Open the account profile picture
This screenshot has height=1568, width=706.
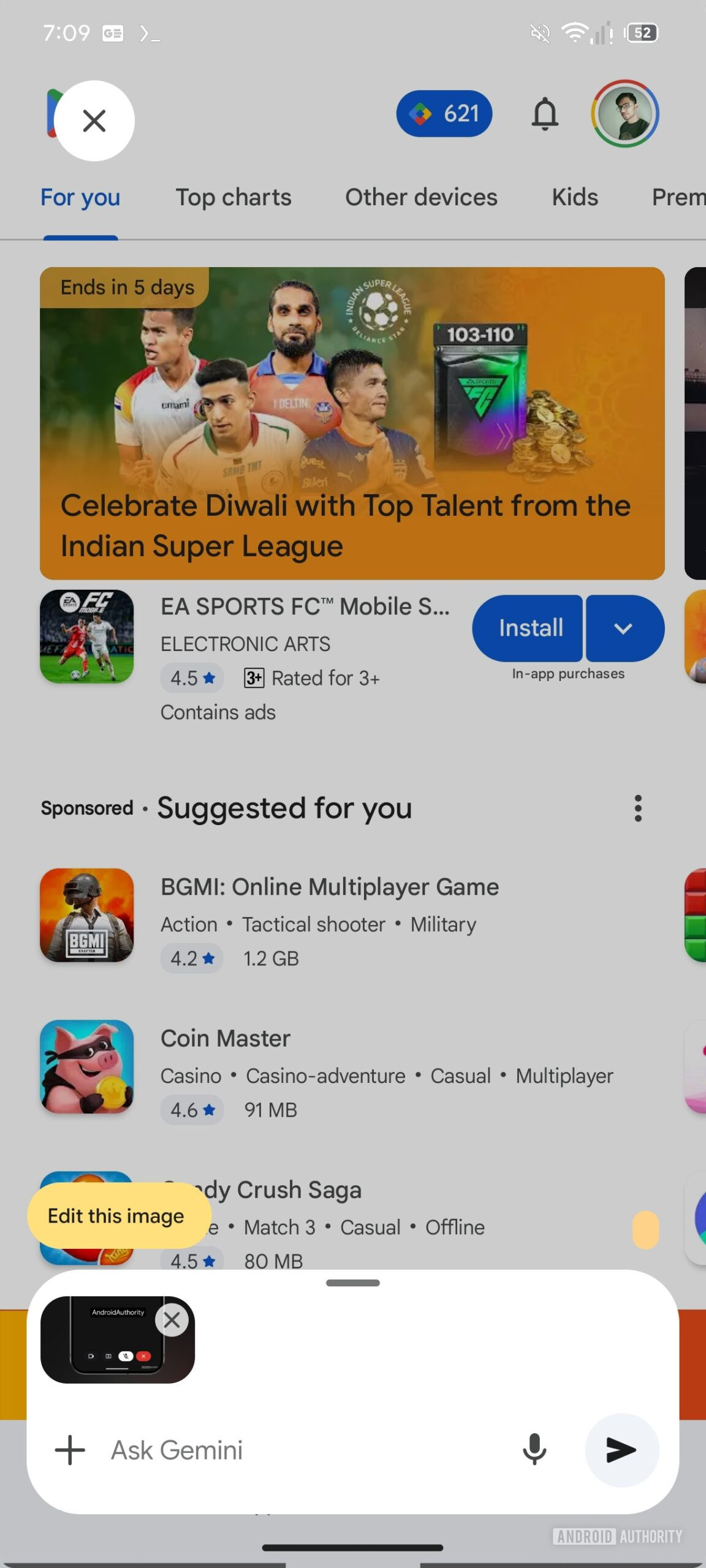(x=625, y=114)
